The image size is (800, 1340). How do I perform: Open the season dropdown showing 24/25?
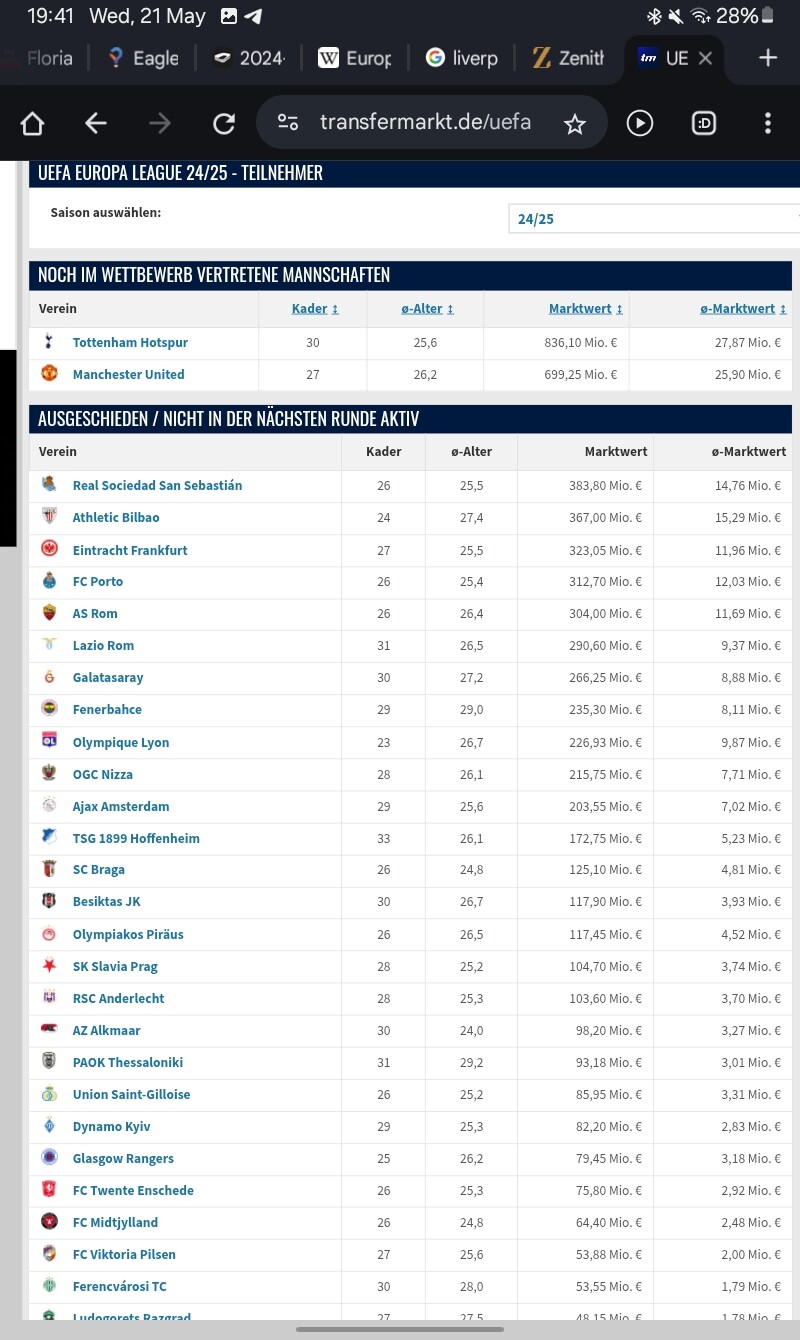pyautogui.click(x=655, y=219)
